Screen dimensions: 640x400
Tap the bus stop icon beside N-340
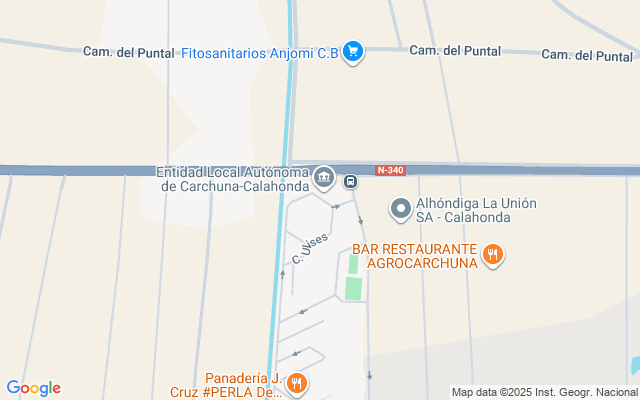tap(351, 181)
